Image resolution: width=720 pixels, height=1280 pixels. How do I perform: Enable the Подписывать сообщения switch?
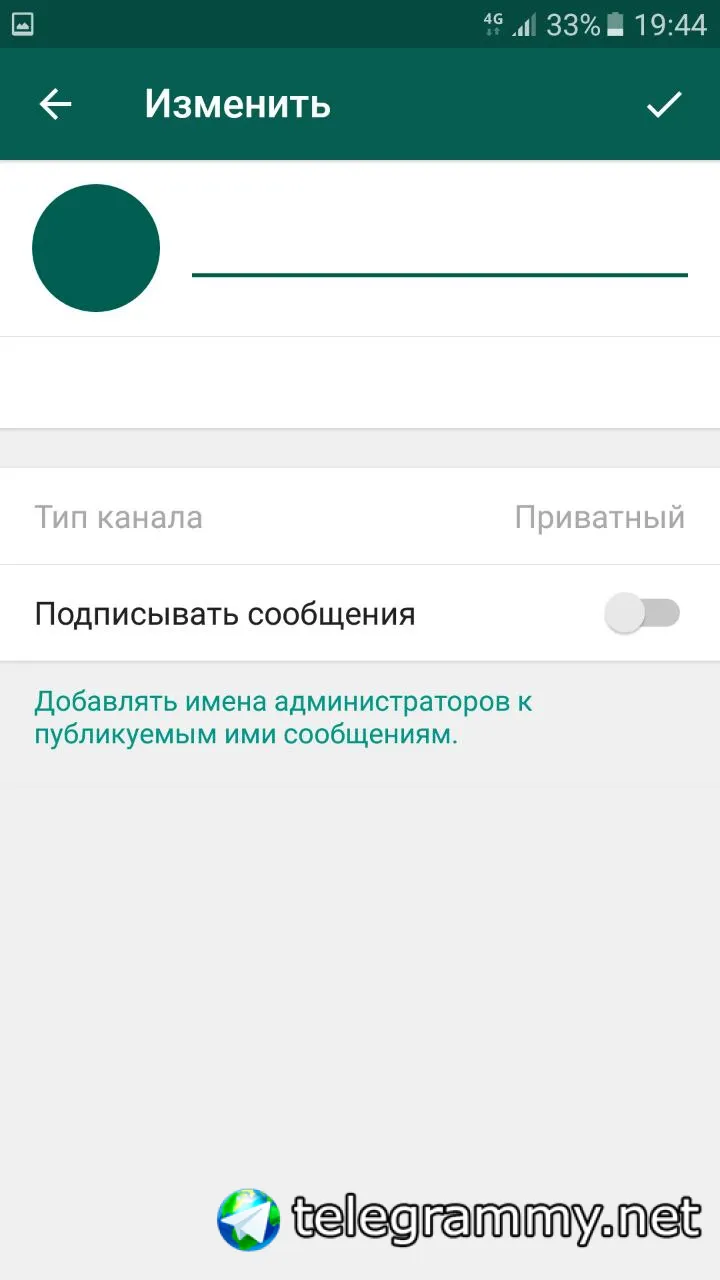tap(642, 613)
